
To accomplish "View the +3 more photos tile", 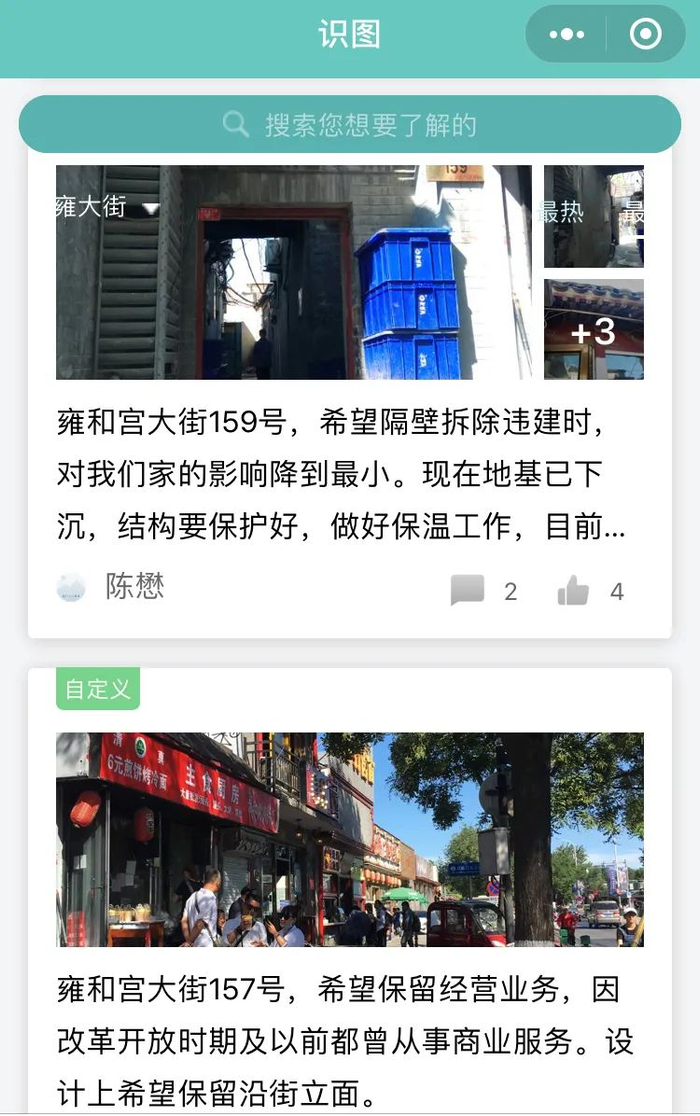I will (x=594, y=330).
